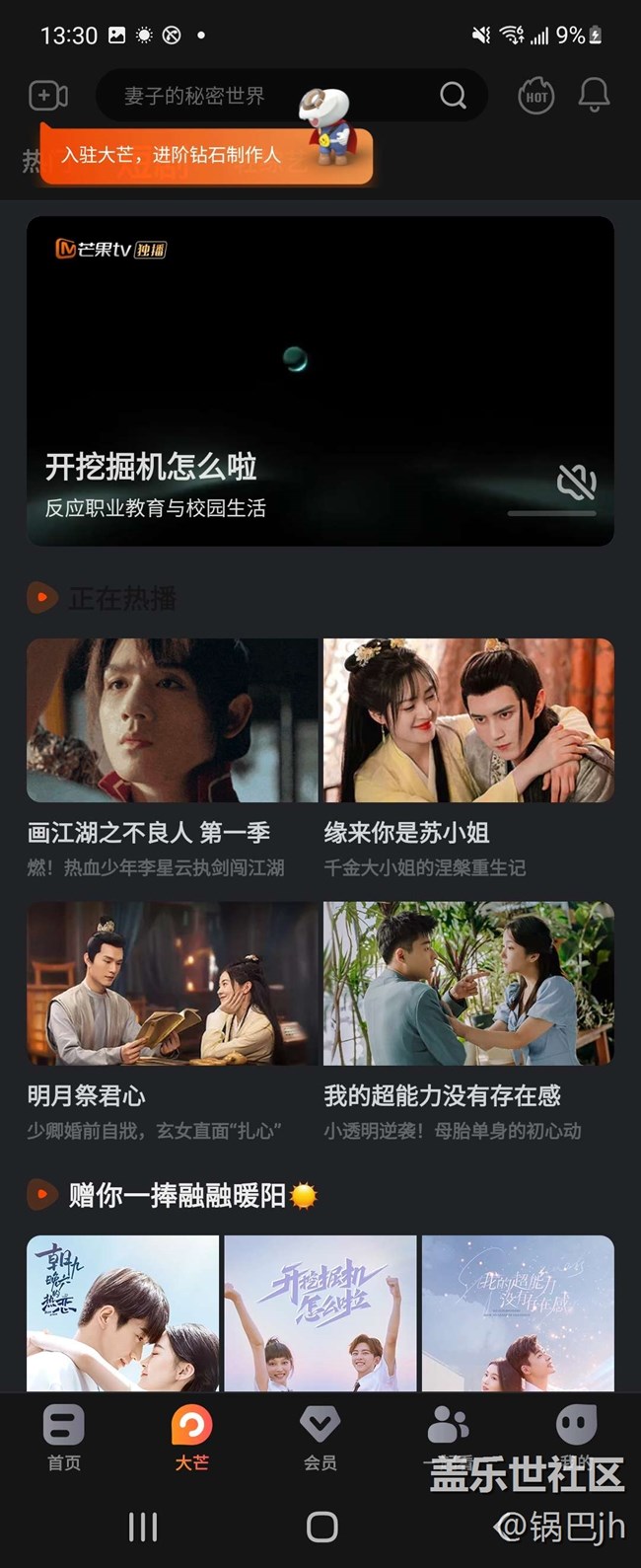Open the video upload camera icon

pyautogui.click(x=48, y=96)
